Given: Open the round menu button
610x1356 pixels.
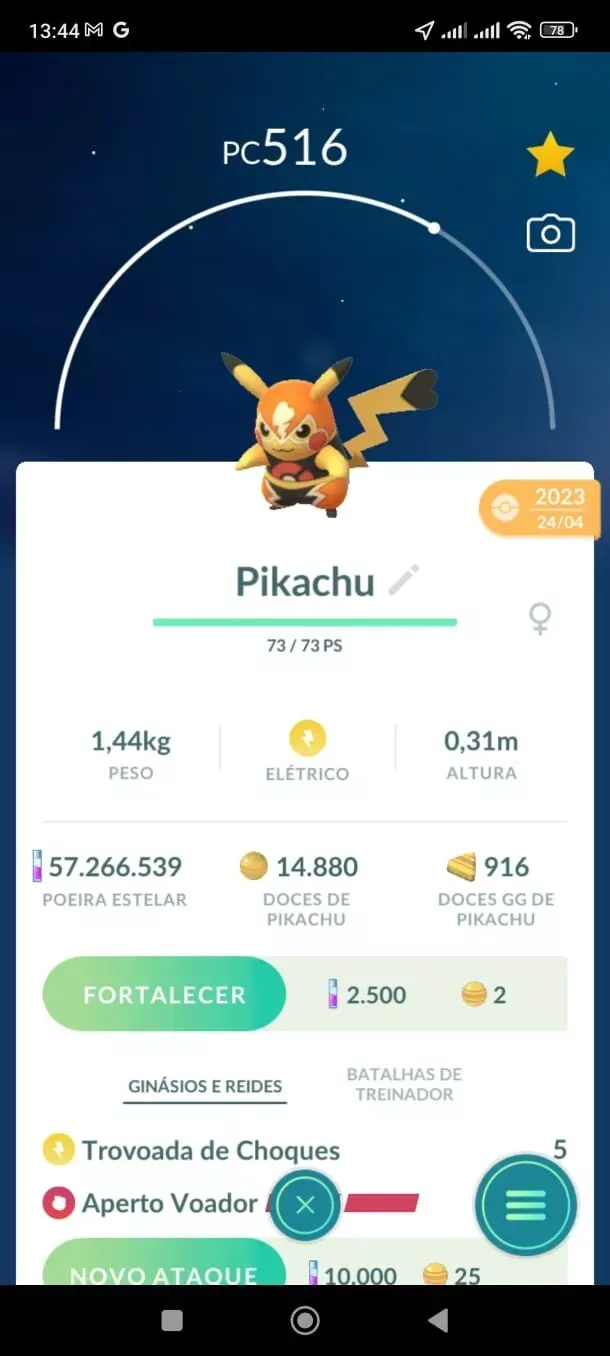Looking at the screenshot, I should pyautogui.click(x=526, y=1205).
